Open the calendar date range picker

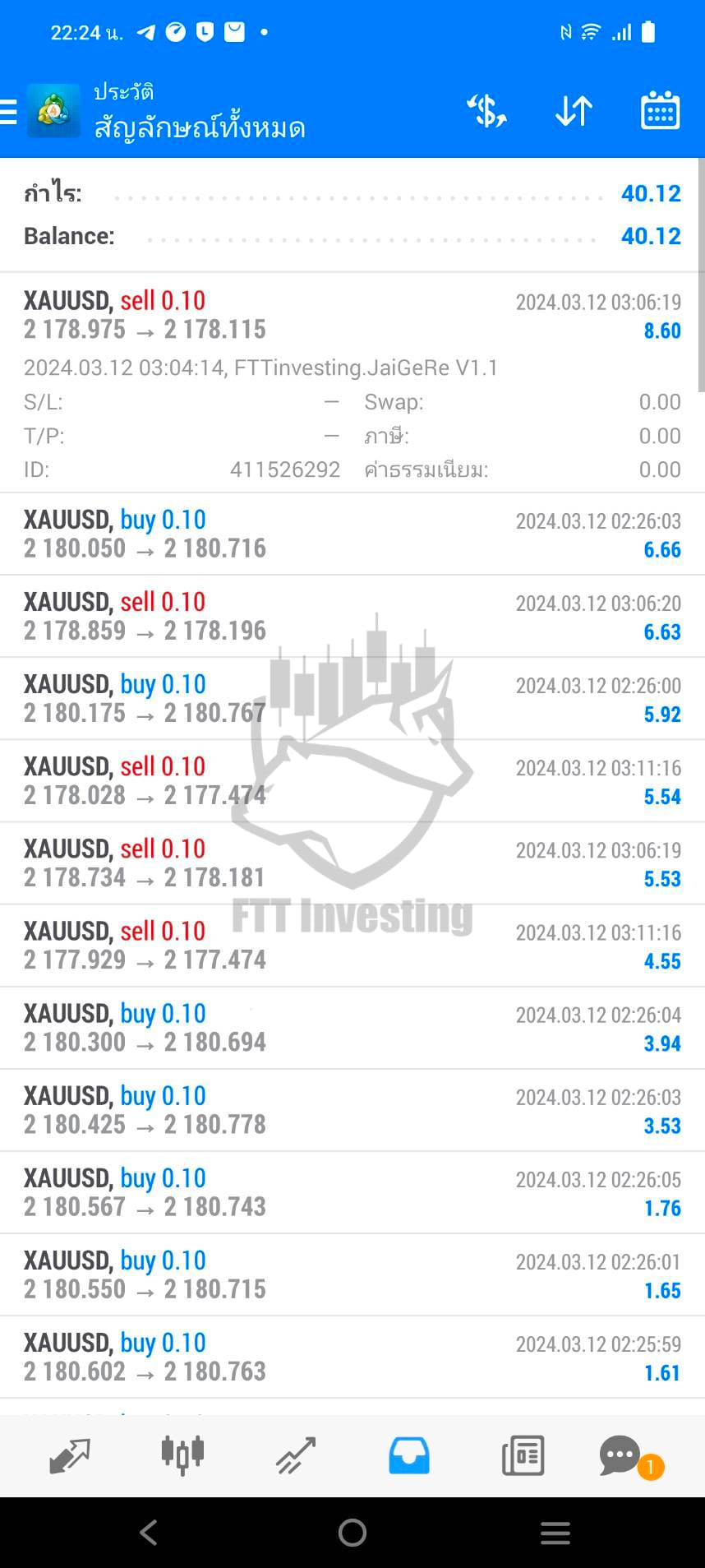coord(660,110)
